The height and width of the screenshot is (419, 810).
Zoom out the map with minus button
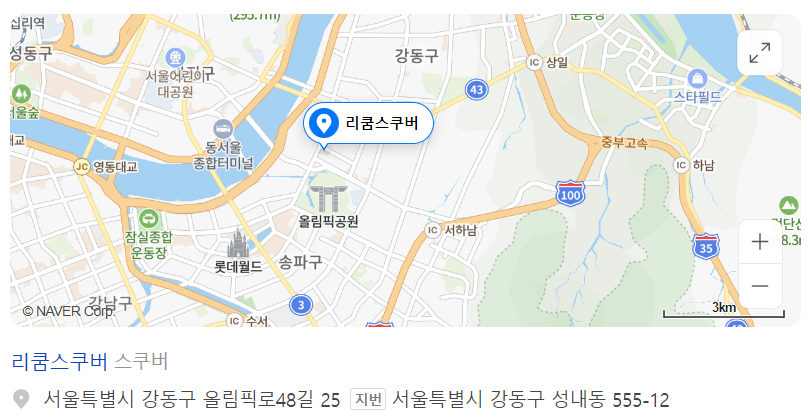759,286
